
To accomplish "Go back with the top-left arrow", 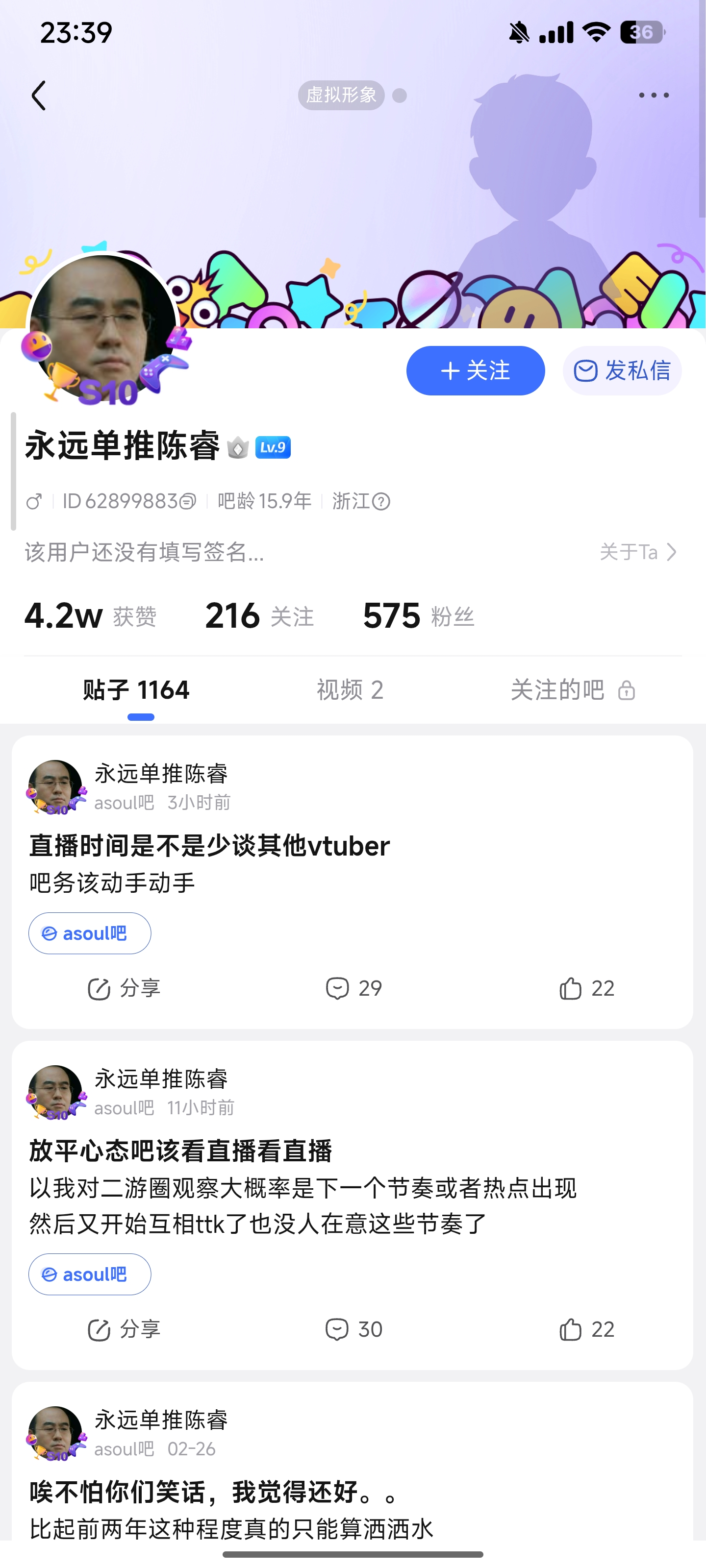I will (x=39, y=96).
